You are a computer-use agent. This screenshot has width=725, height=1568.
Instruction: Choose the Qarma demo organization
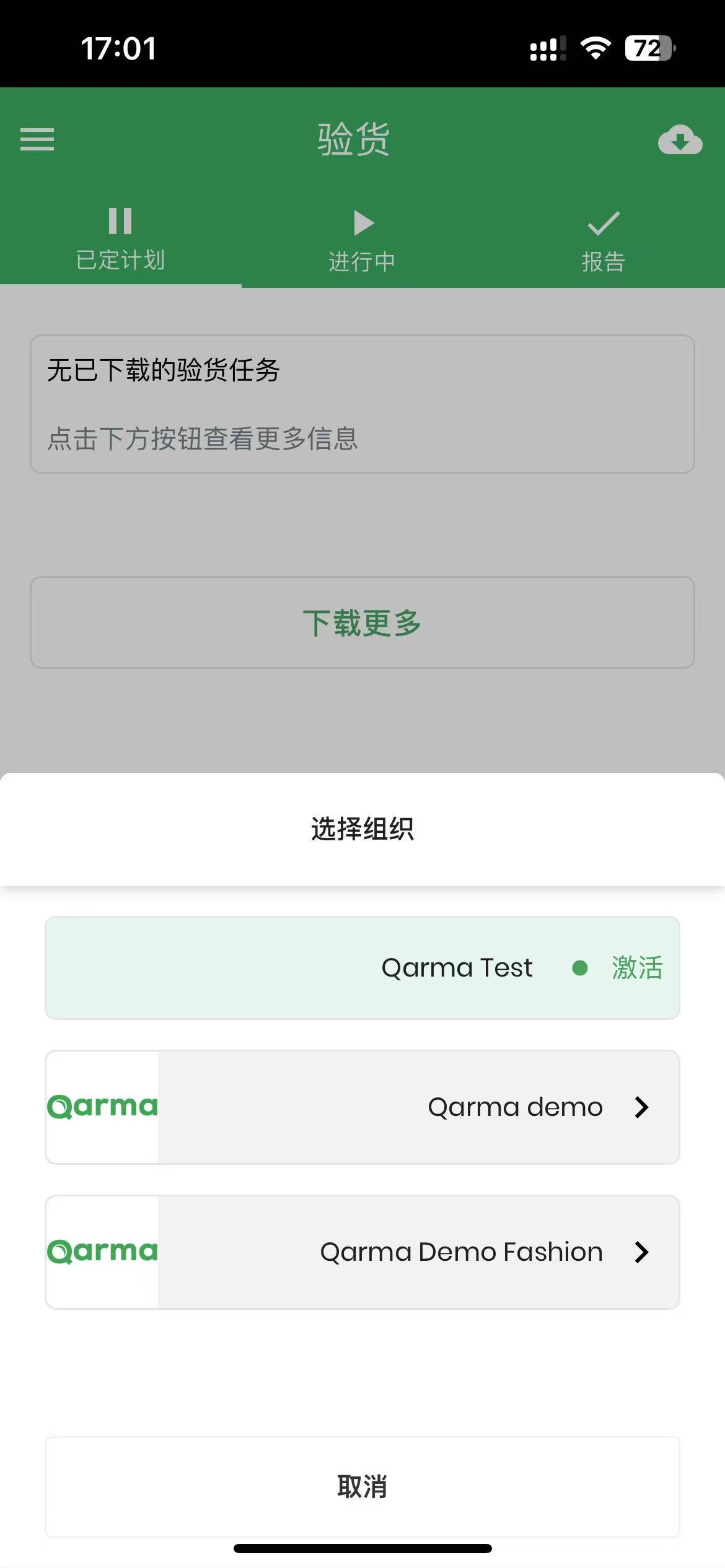pos(362,1107)
